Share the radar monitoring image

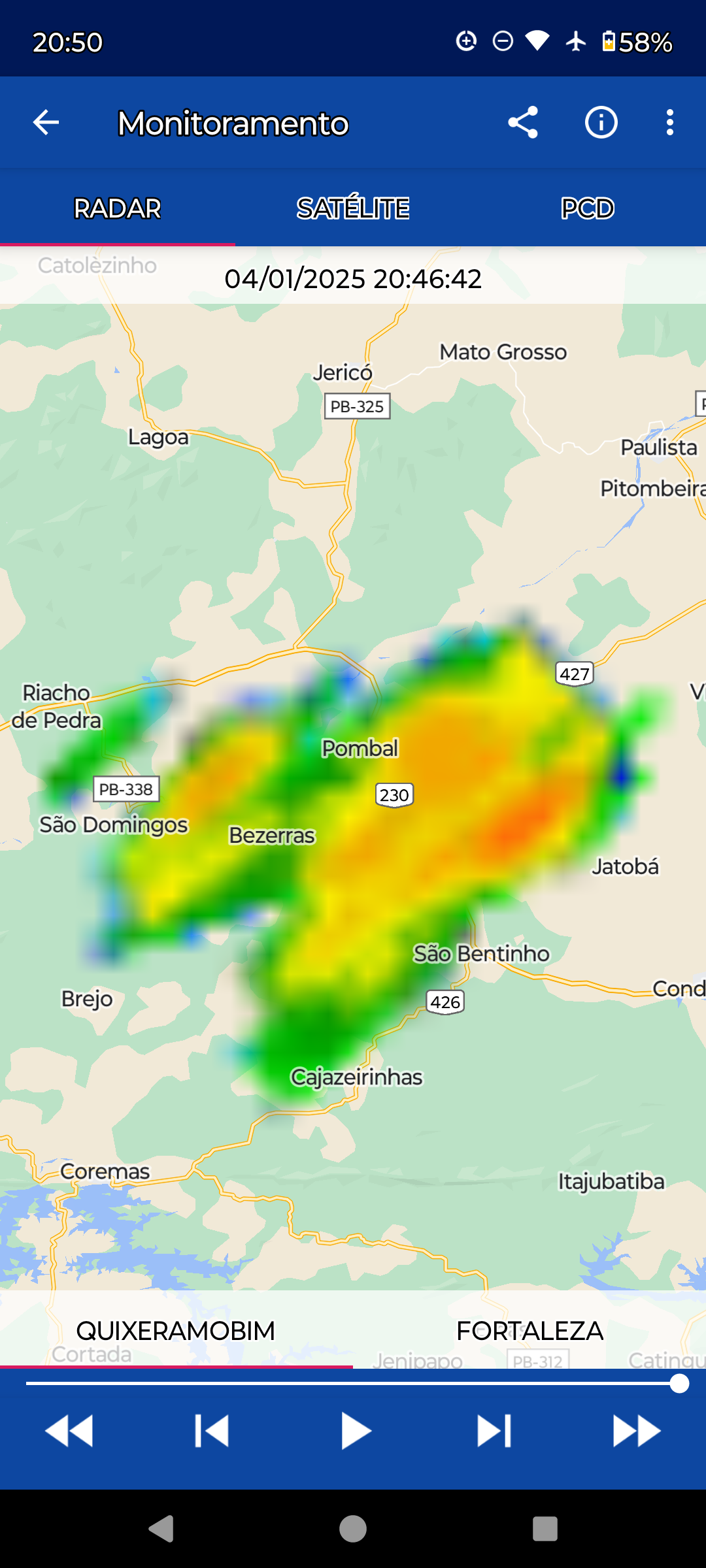point(523,123)
